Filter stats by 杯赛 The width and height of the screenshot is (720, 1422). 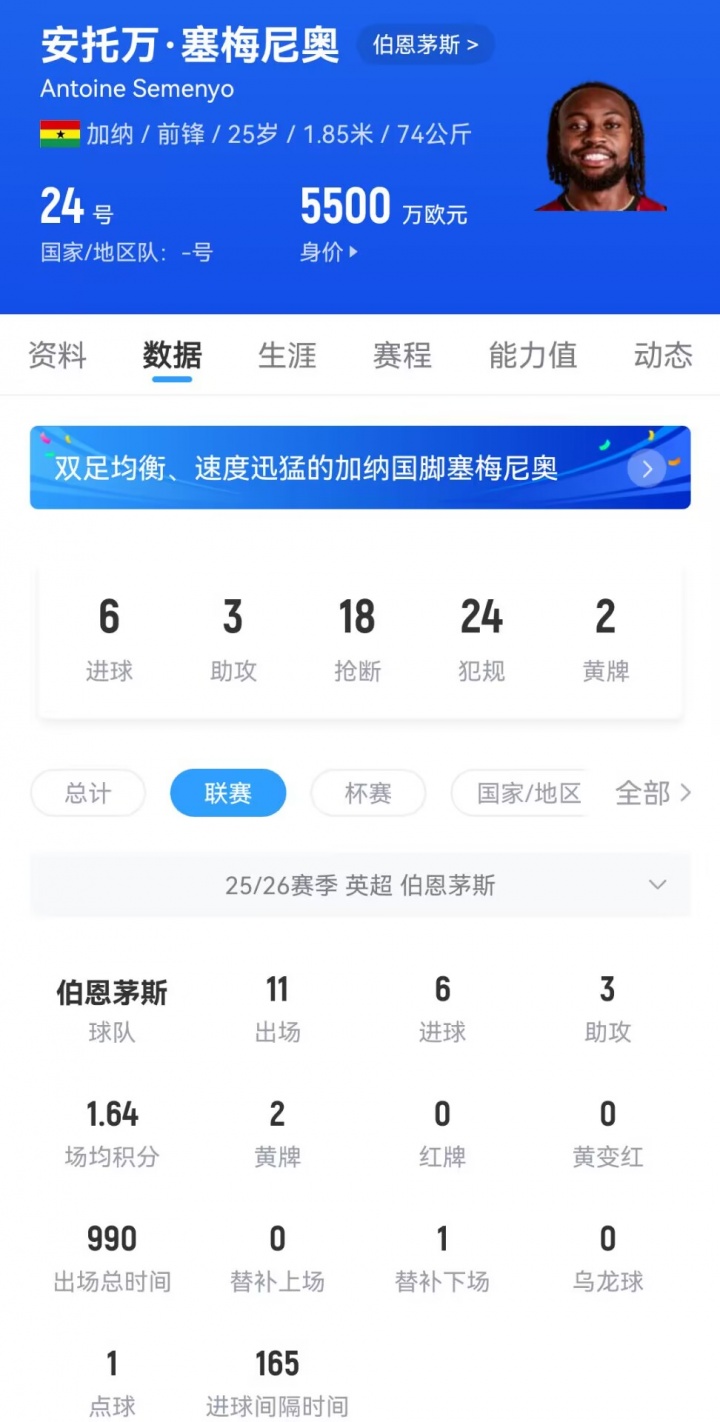368,794
